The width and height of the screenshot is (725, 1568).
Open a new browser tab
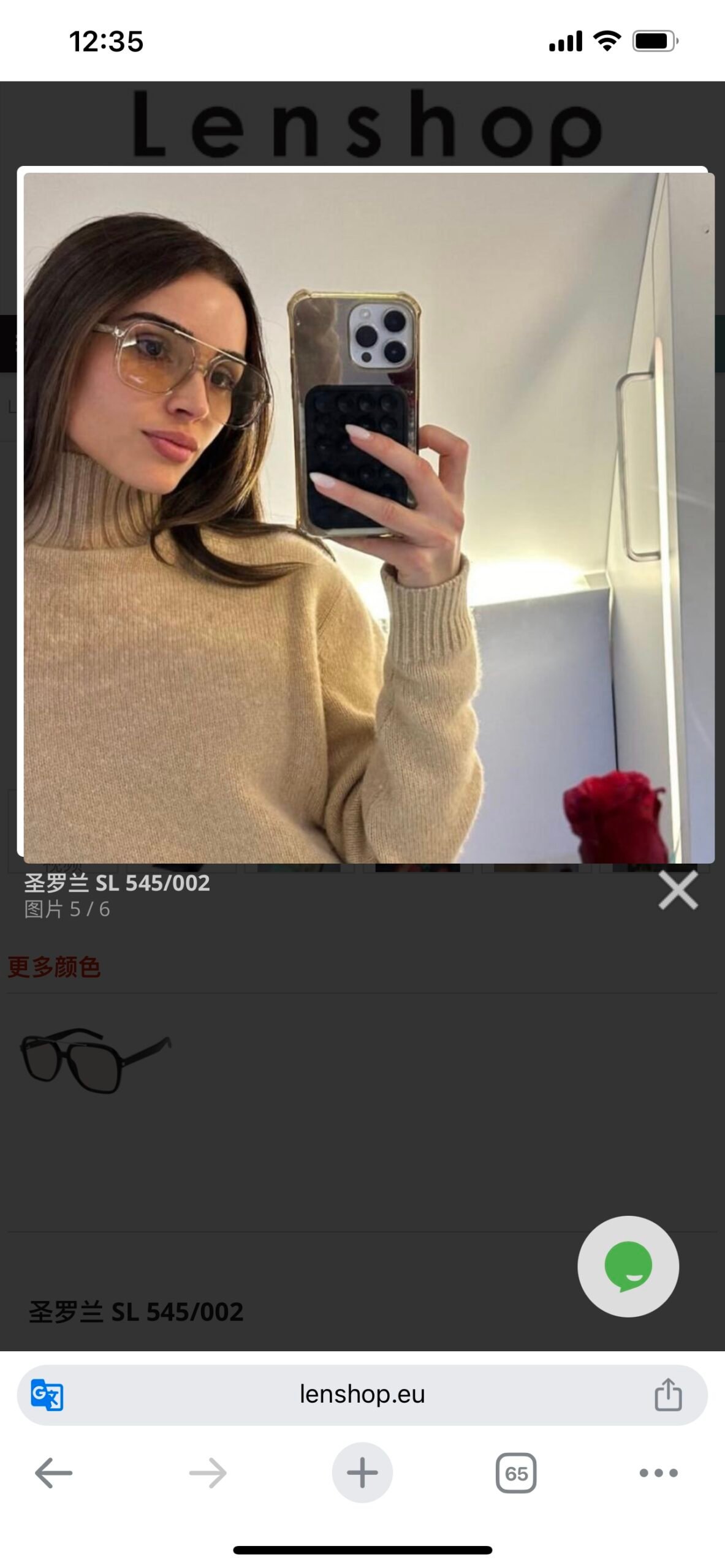point(362,1473)
